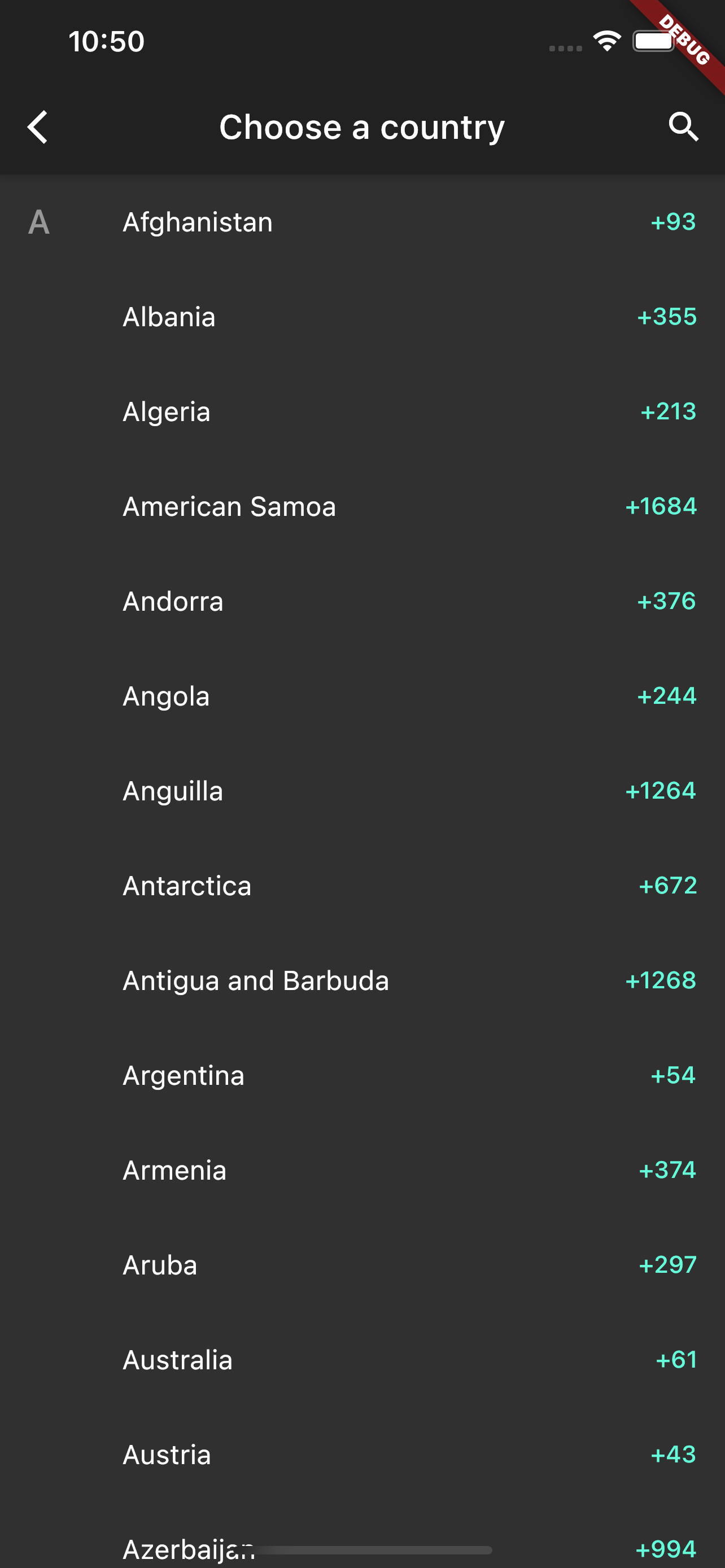Select Afghanistan +93

362,222
